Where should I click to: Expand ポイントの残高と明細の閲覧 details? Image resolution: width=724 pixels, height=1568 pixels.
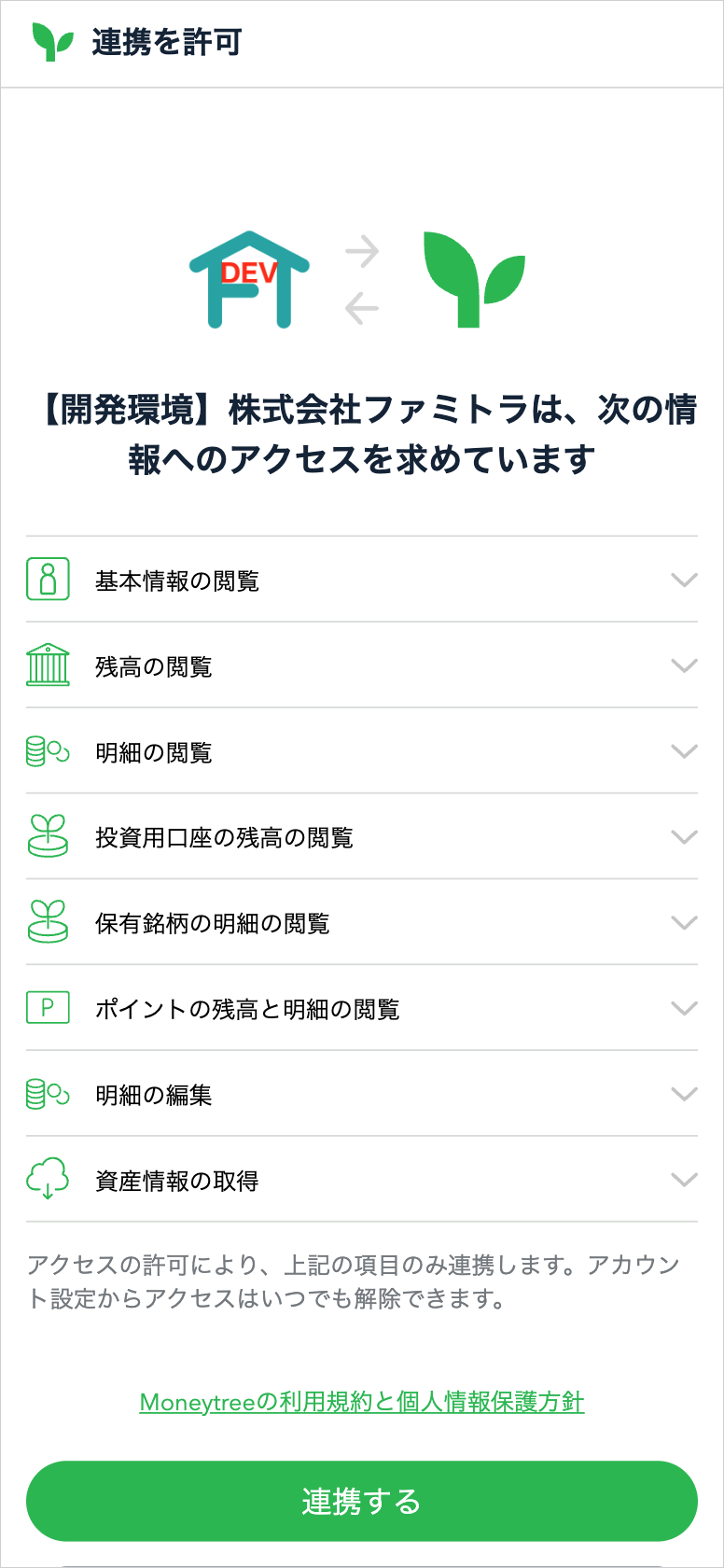click(x=362, y=1008)
